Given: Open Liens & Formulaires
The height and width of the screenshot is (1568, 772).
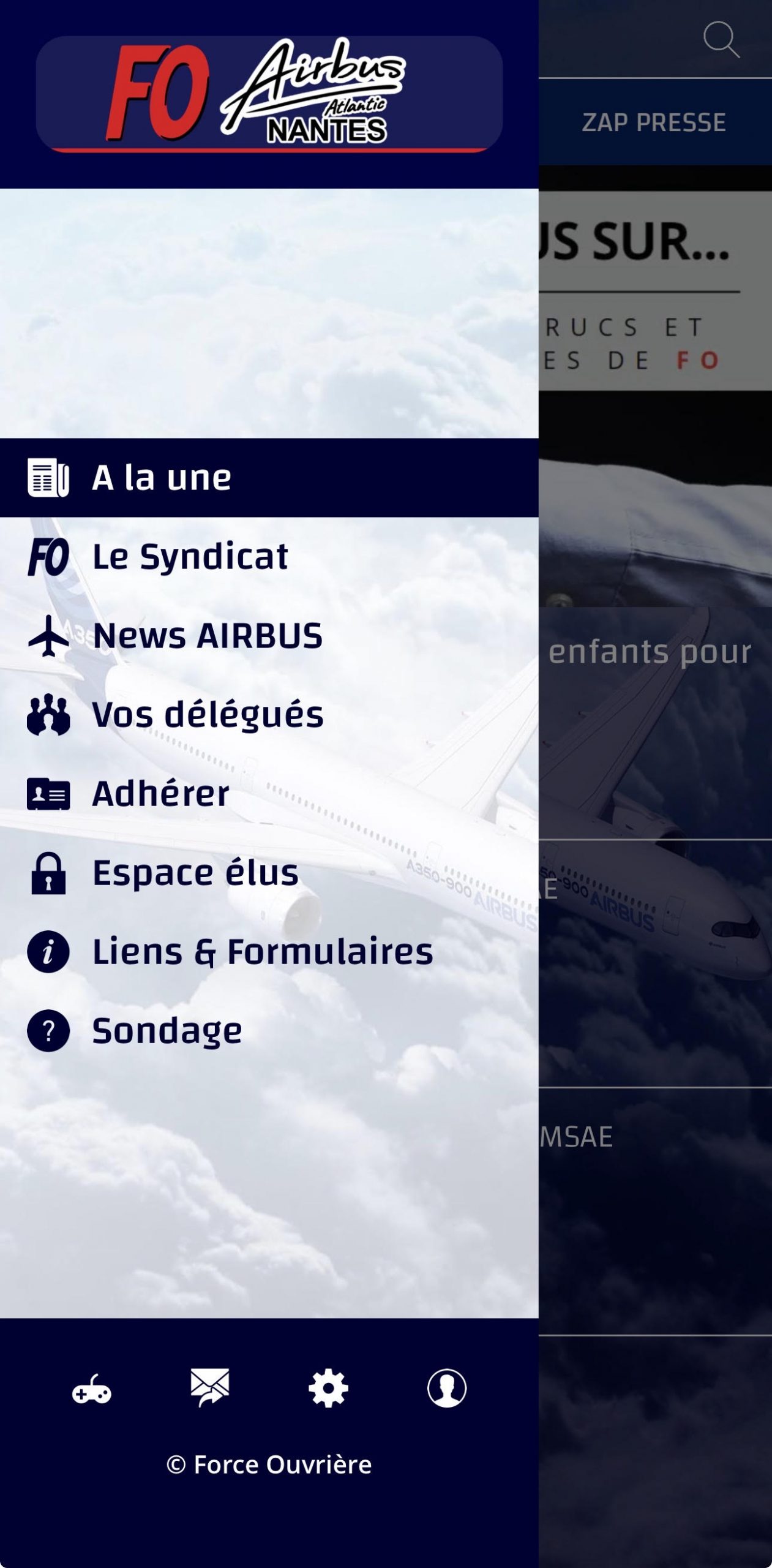Looking at the screenshot, I should [x=262, y=952].
